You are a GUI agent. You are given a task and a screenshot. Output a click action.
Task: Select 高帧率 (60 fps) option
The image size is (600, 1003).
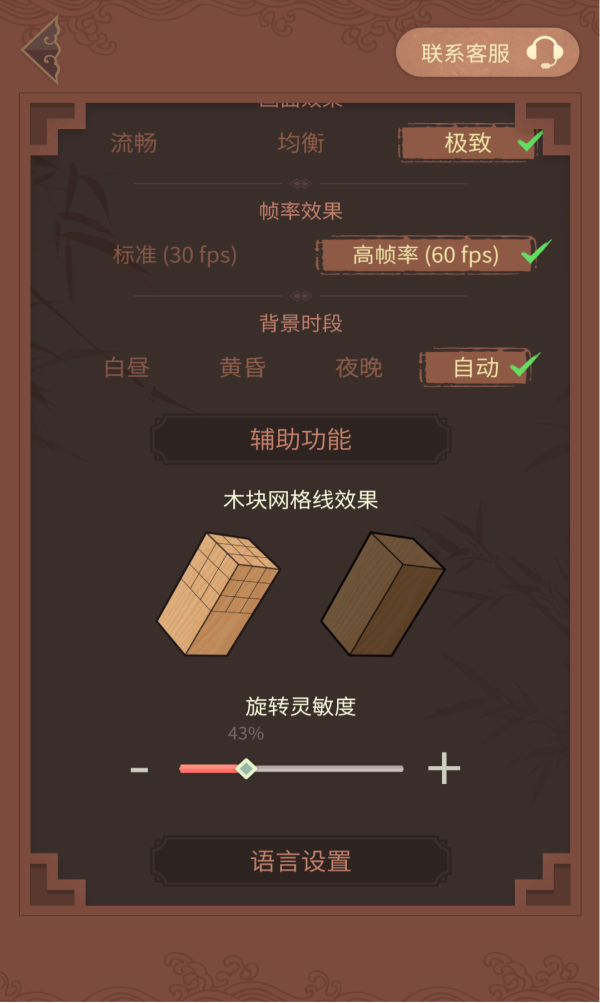click(425, 255)
